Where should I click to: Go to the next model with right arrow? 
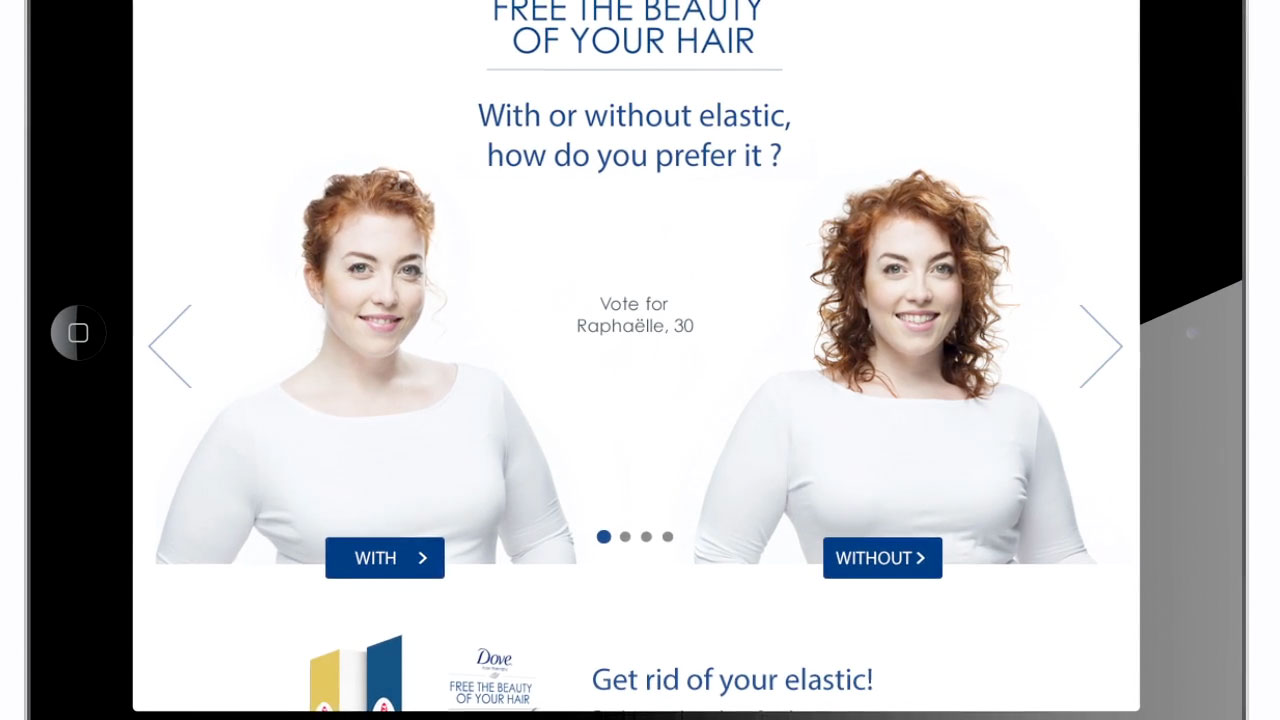tap(1101, 346)
